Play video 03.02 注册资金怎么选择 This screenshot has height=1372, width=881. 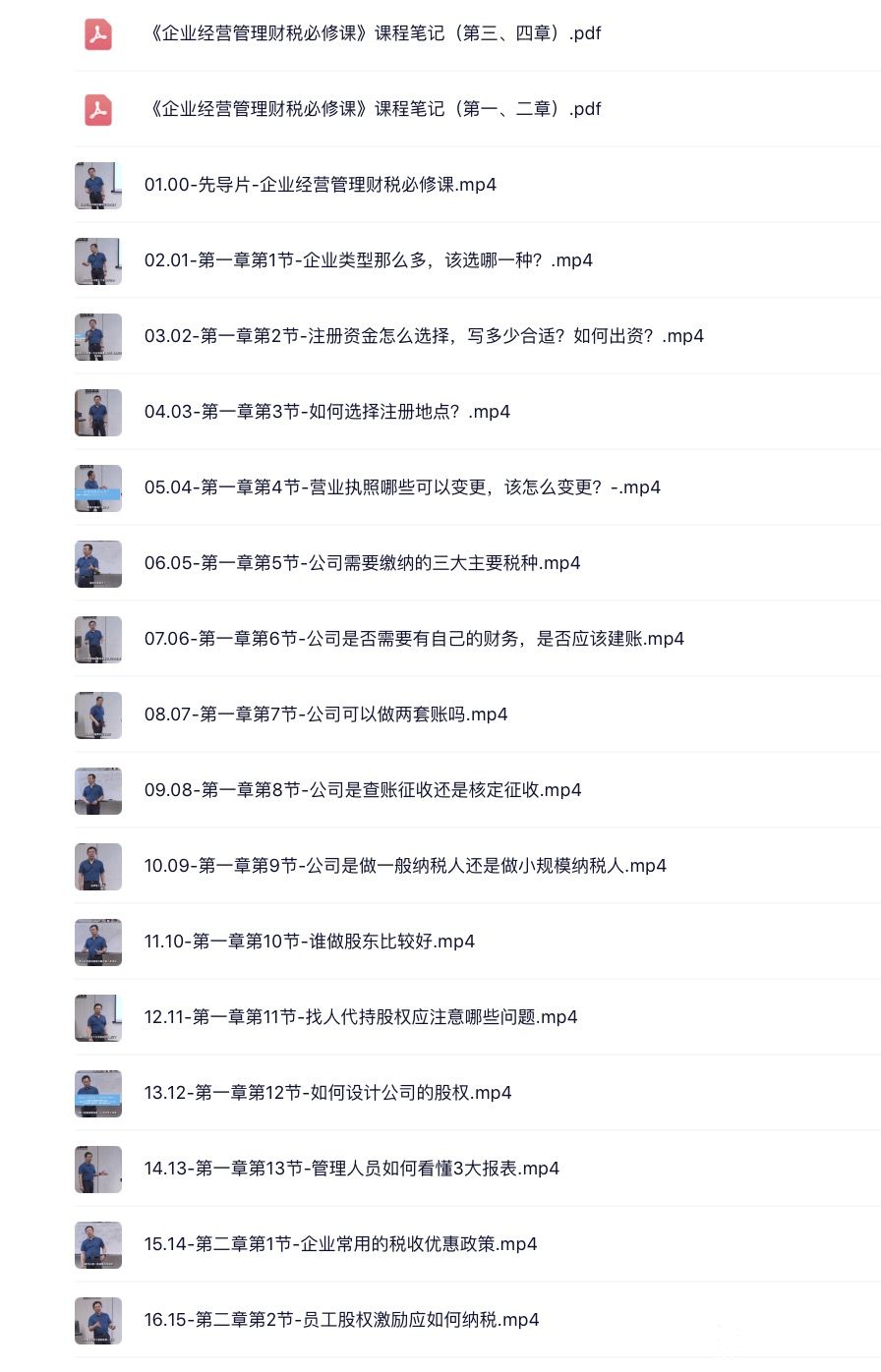pyautogui.click(x=424, y=336)
